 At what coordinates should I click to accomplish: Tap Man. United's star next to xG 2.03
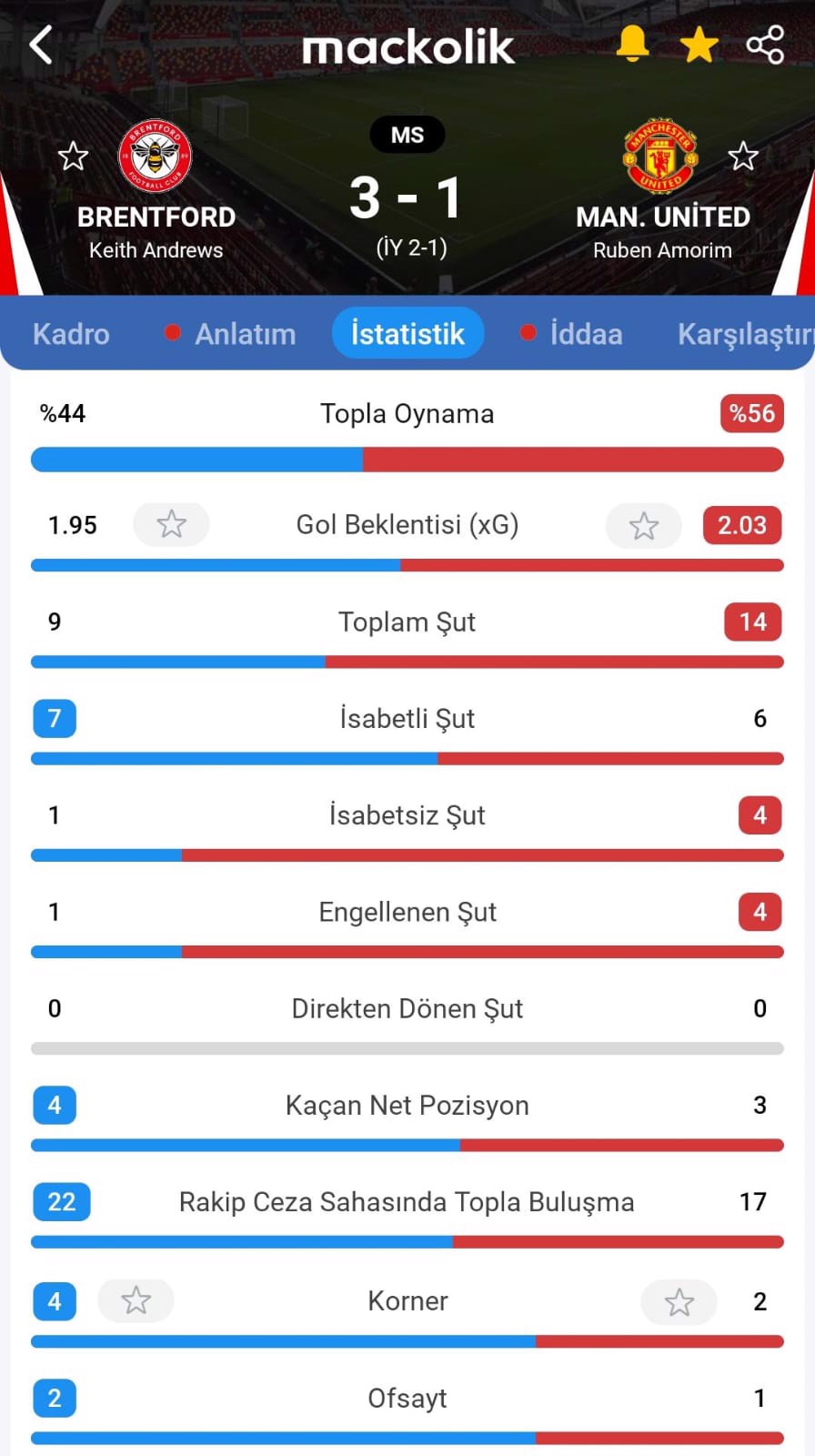pos(644,525)
